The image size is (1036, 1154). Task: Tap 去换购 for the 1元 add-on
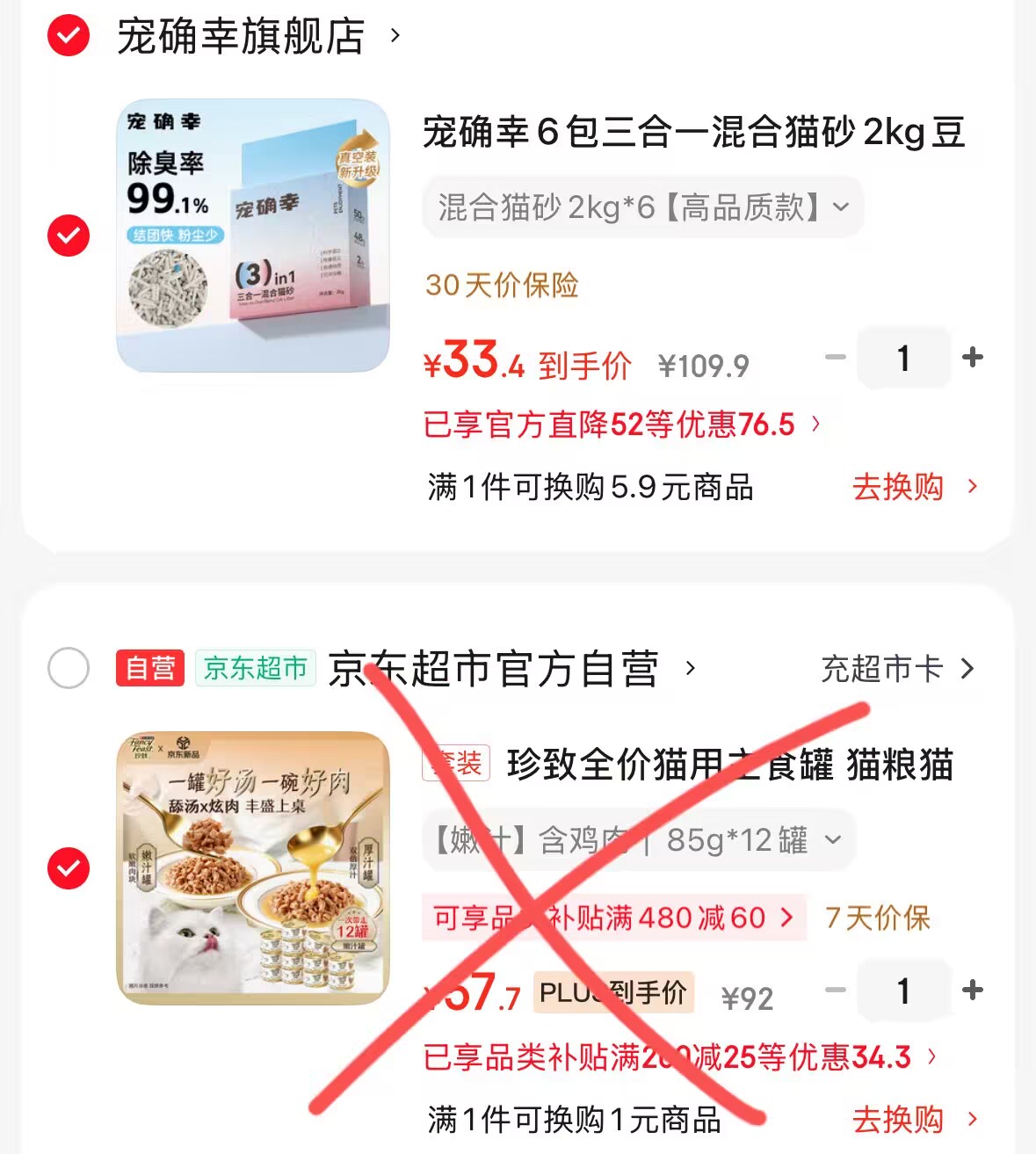click(915, 1120)
